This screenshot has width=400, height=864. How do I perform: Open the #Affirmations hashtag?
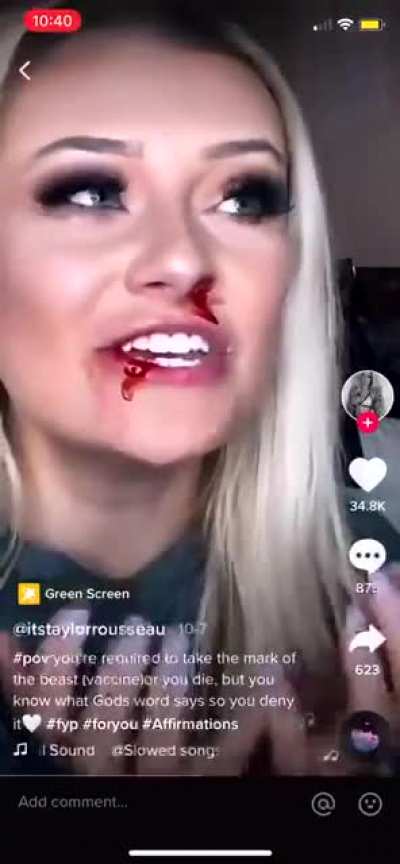point(190,723)
